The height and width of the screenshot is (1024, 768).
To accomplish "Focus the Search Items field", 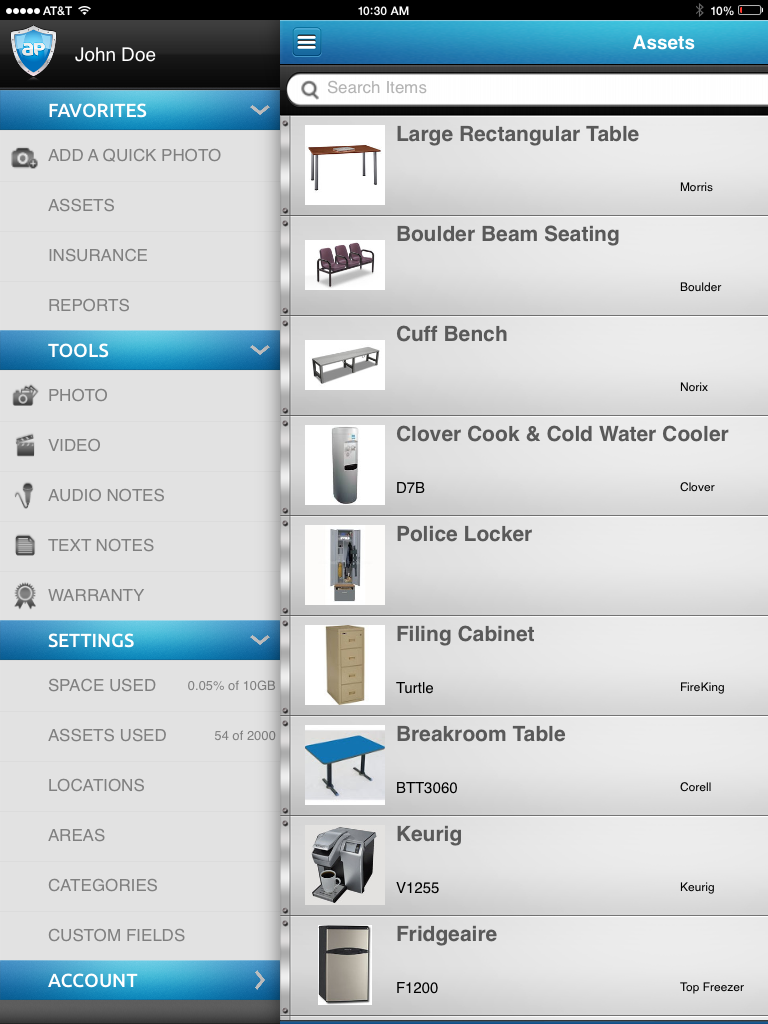I will (x=540, y=88).
